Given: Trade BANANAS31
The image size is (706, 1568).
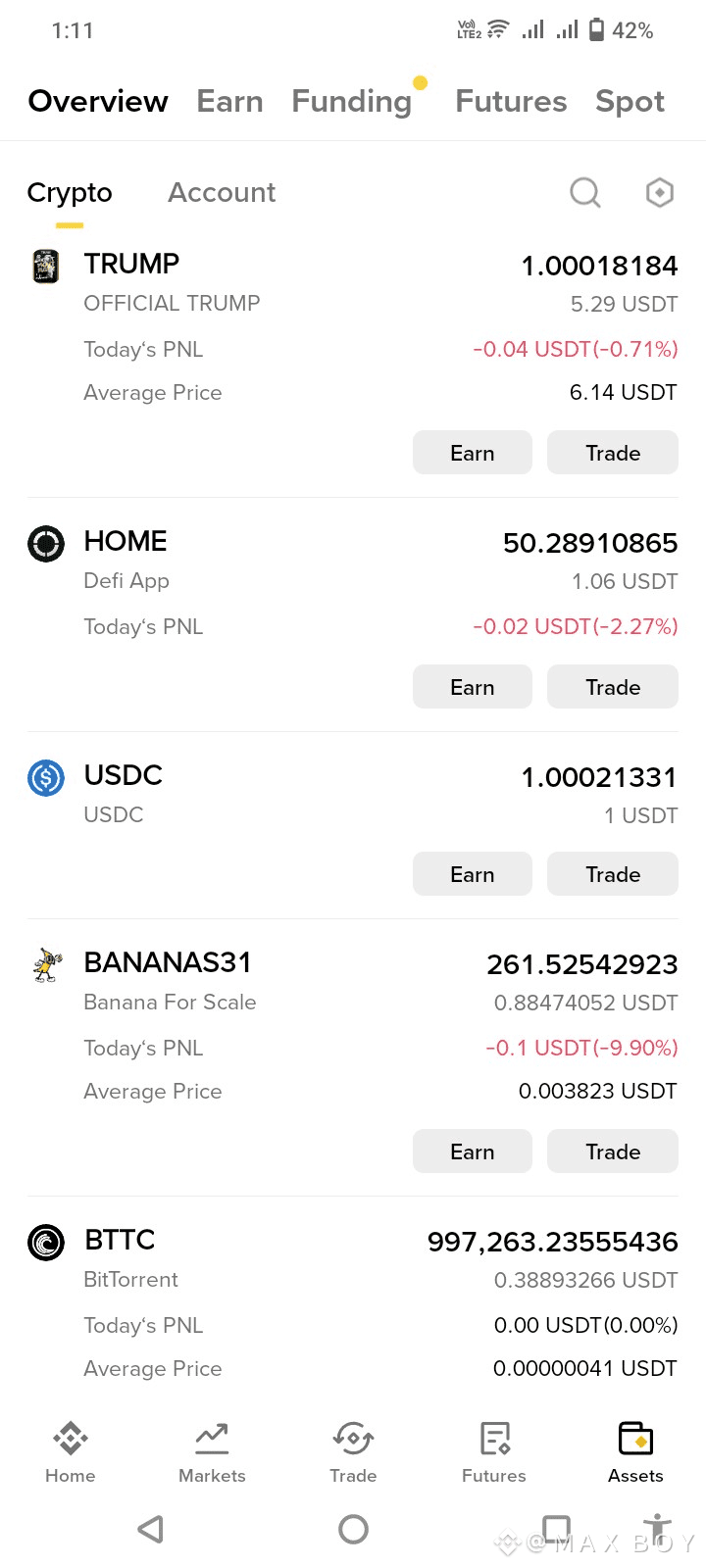Looking at the screenshot, I should click(612, 1151).
